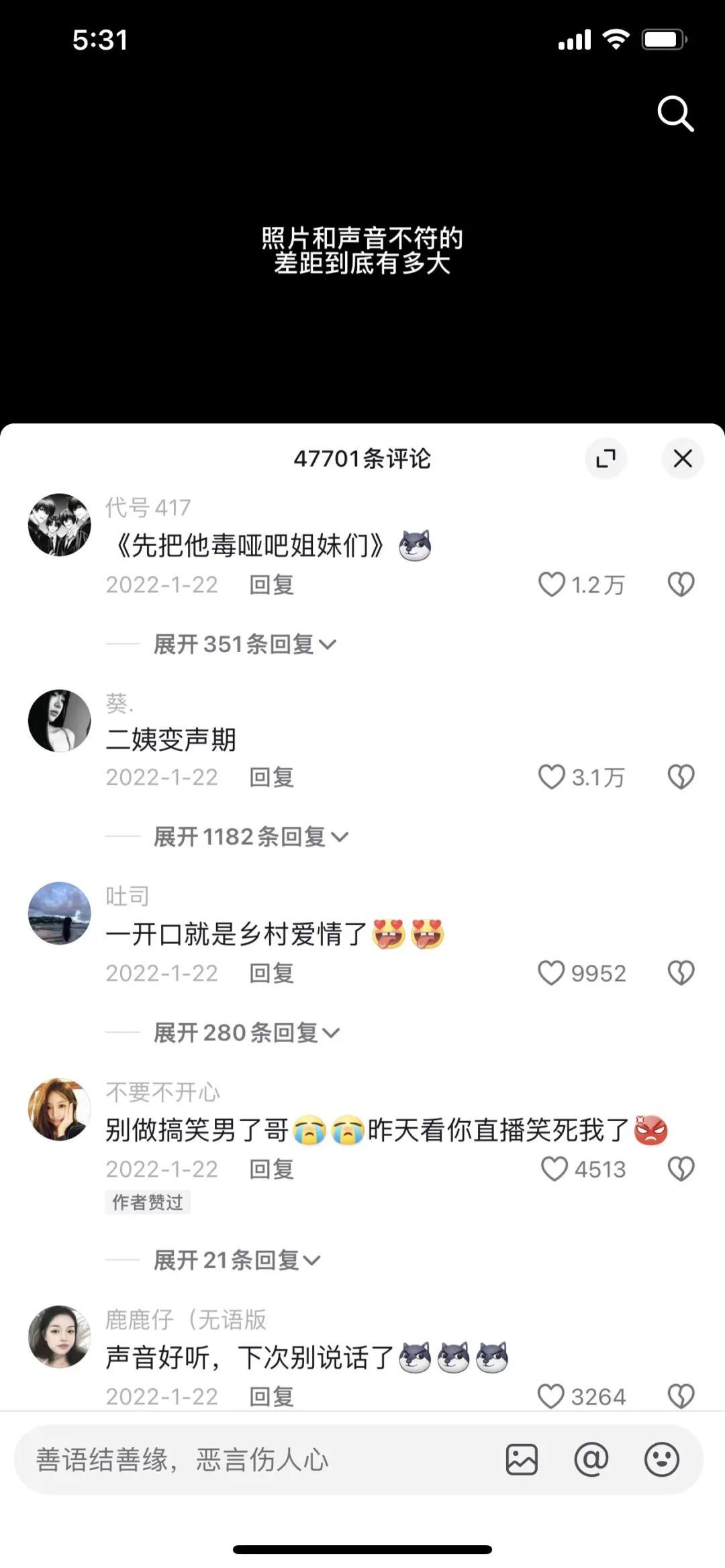The width and height of the screenshot is (725, 1568).
Task: Attach an image to your comment
Action: point(522,1460)
